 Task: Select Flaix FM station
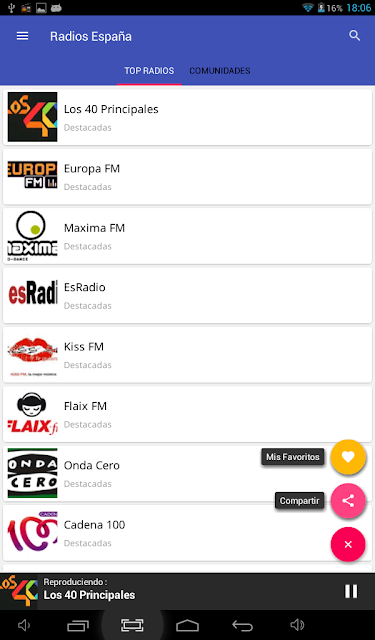[x=187, y=414]
